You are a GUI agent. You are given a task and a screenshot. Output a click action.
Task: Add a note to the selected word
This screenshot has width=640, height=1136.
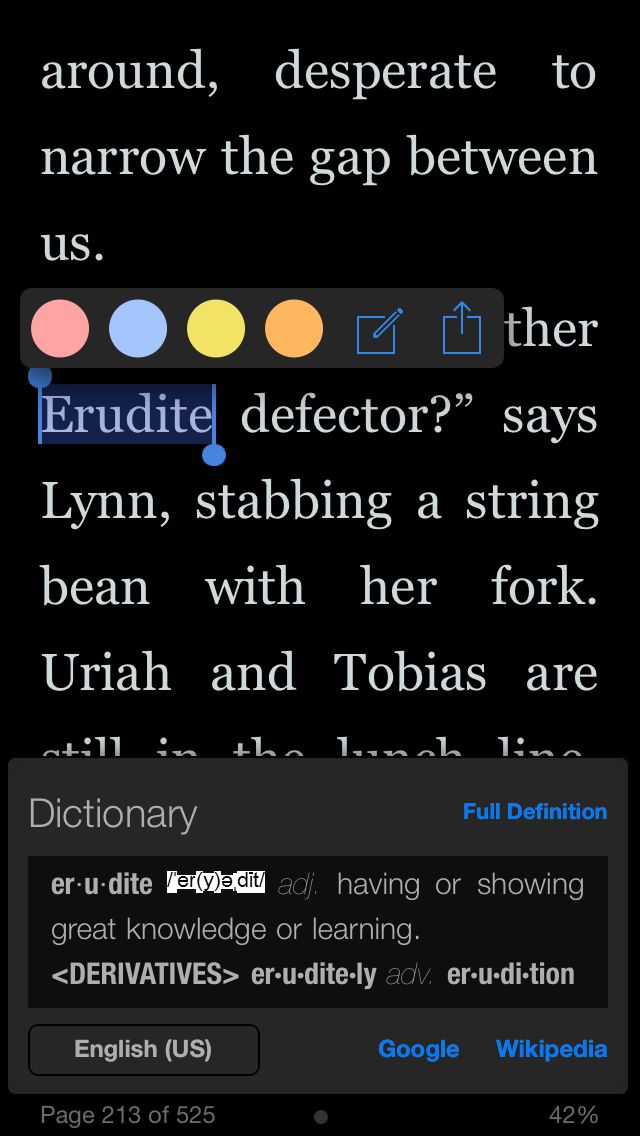pos(380,330)
